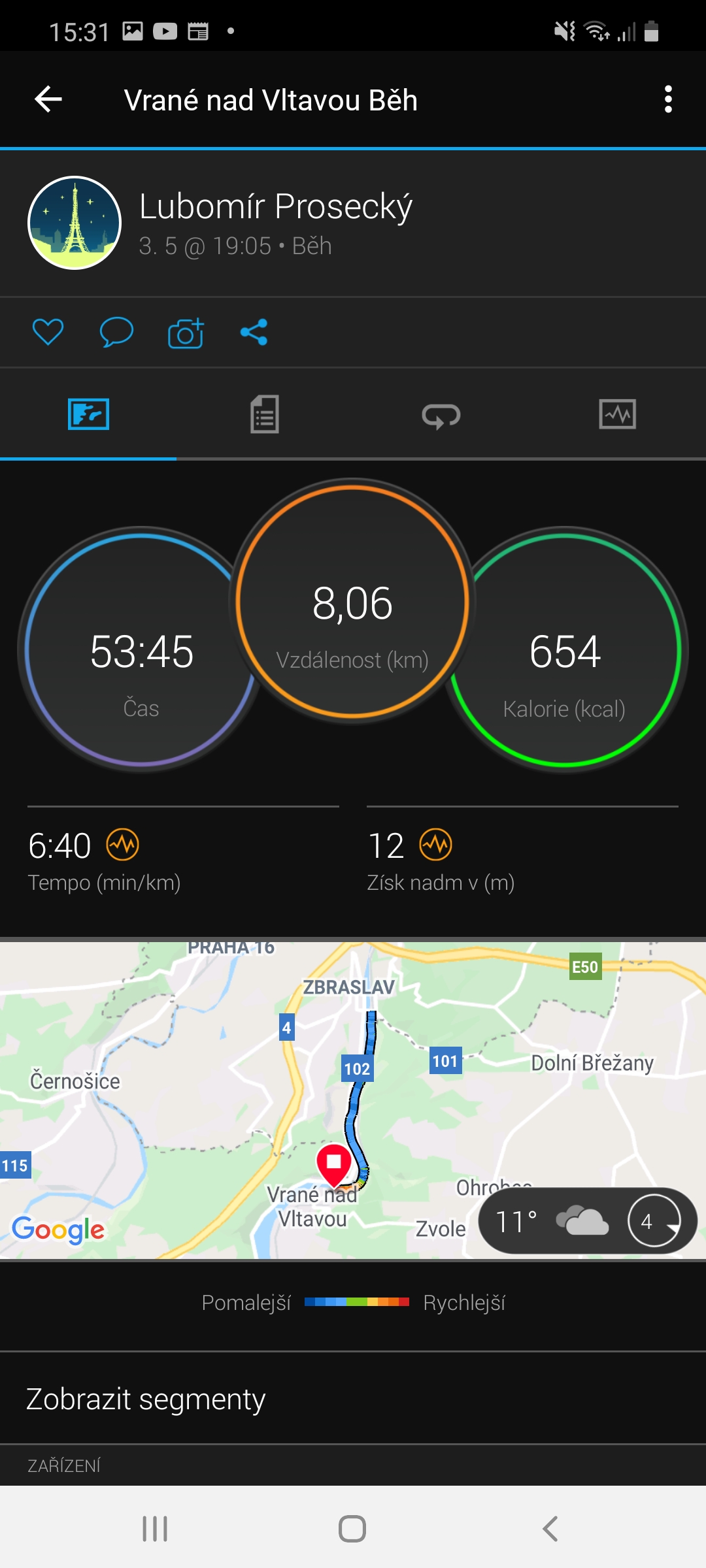The height and width of the screenshot is (1568, 706).
Task: Tap the insight icon next to Zisk nadm 12
Action: tap(436, 845)
